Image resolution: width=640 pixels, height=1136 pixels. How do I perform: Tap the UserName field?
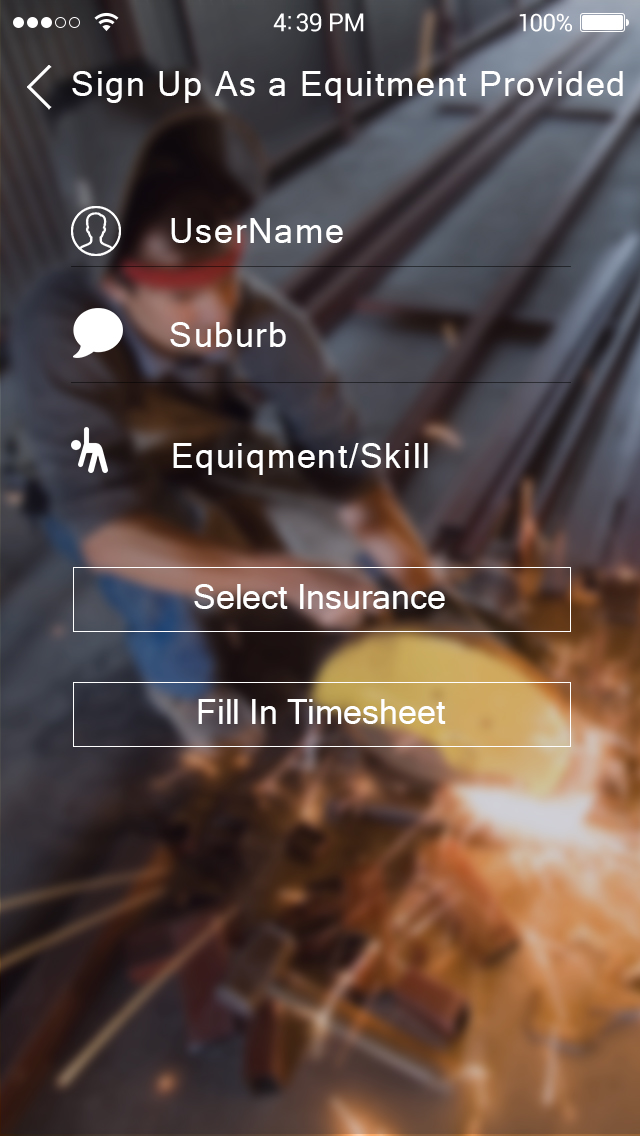320,232
